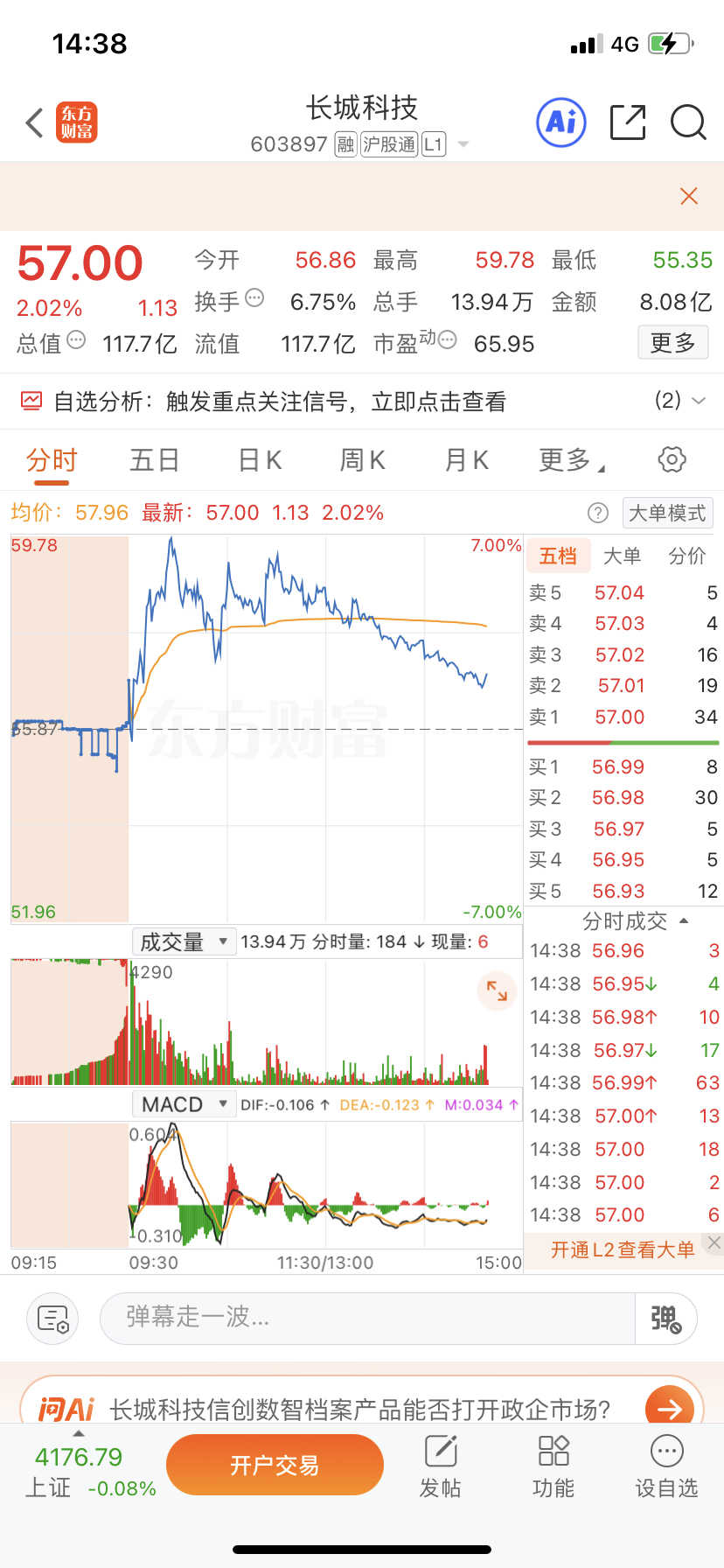Open the Ai assistant icon
724x1568 pixels.
click(560, 122)
